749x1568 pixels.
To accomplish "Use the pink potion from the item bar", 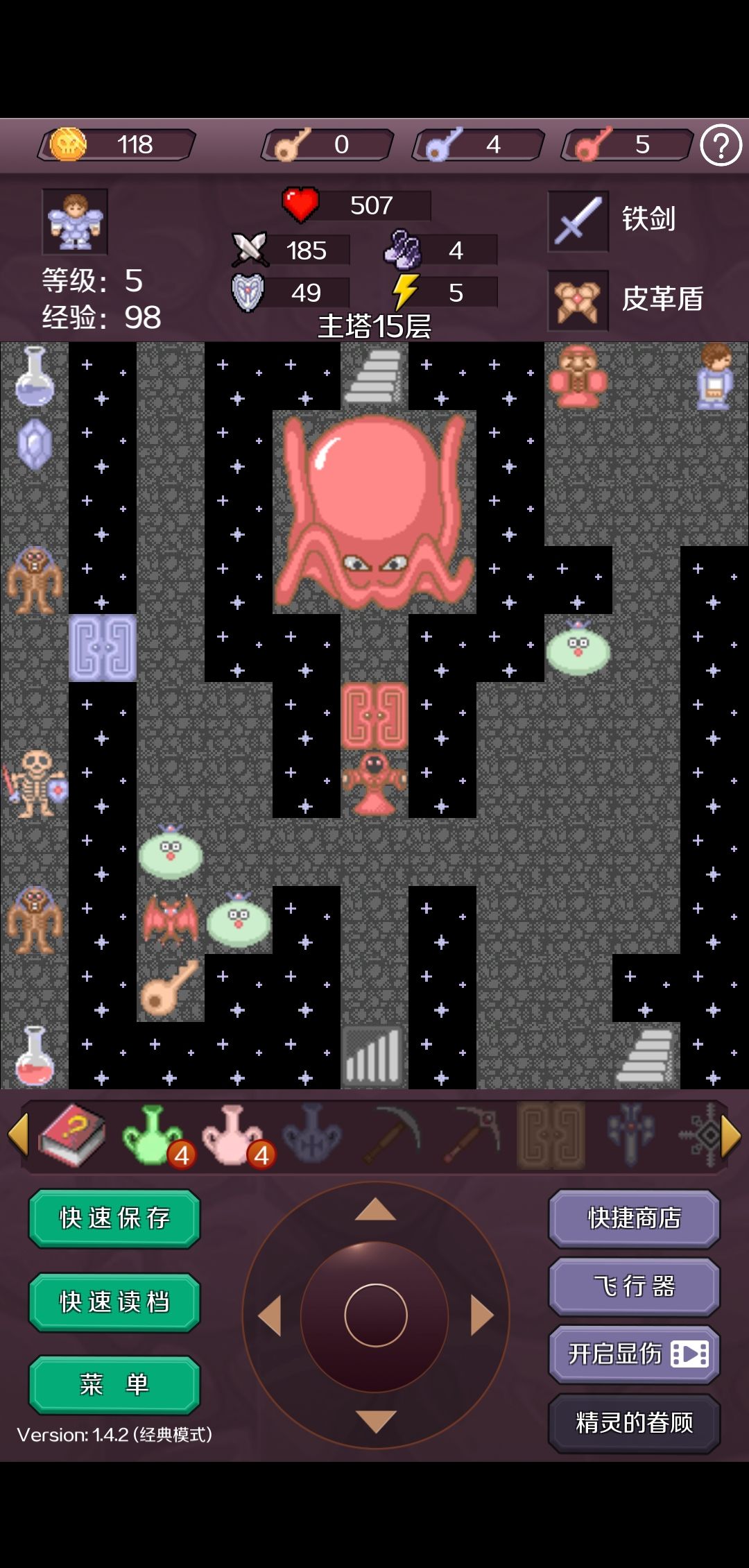I will [232, 1134].
